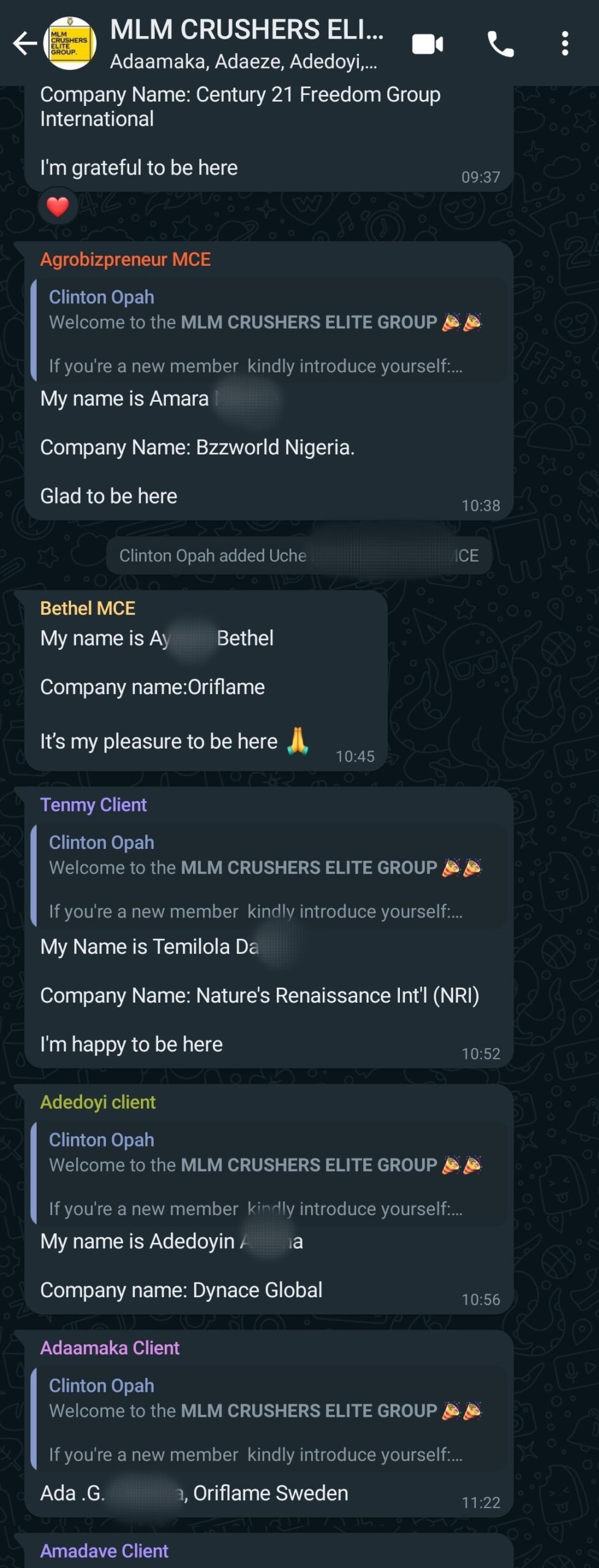
Task: Open sender name Agrobizpreneur MCE
Action: (125, 260)
